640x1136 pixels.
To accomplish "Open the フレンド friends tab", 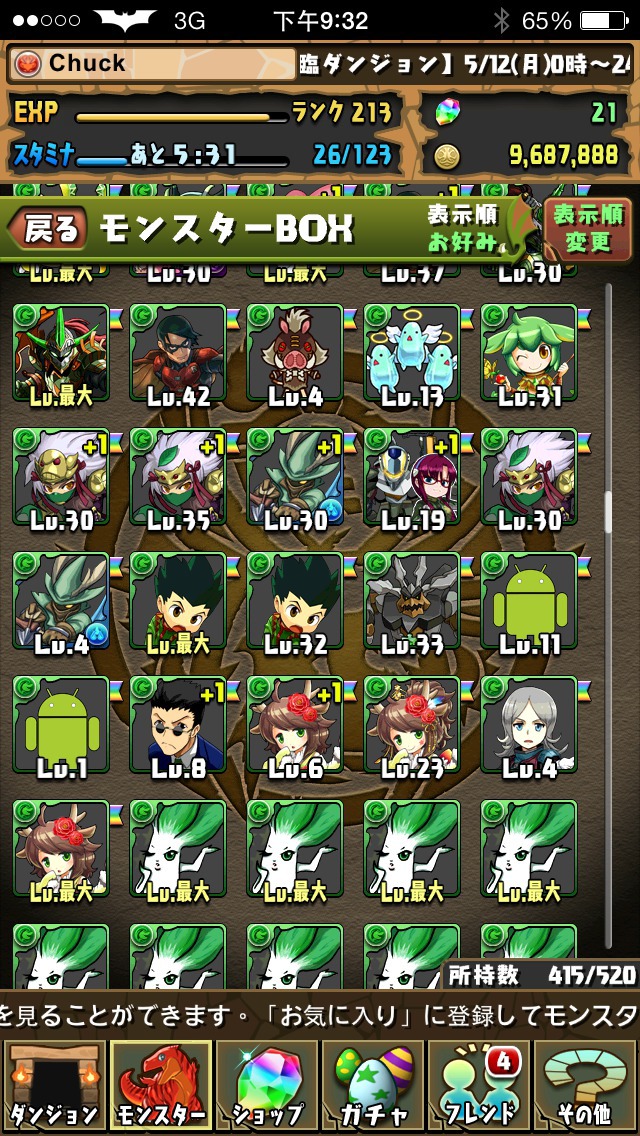I will [x=479, y=1086].
